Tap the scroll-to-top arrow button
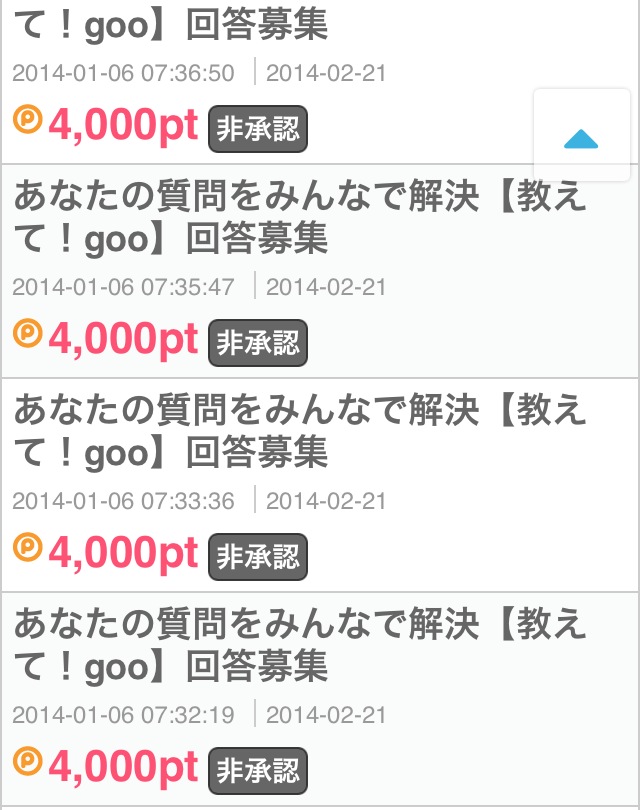 [x=581, y=137]
